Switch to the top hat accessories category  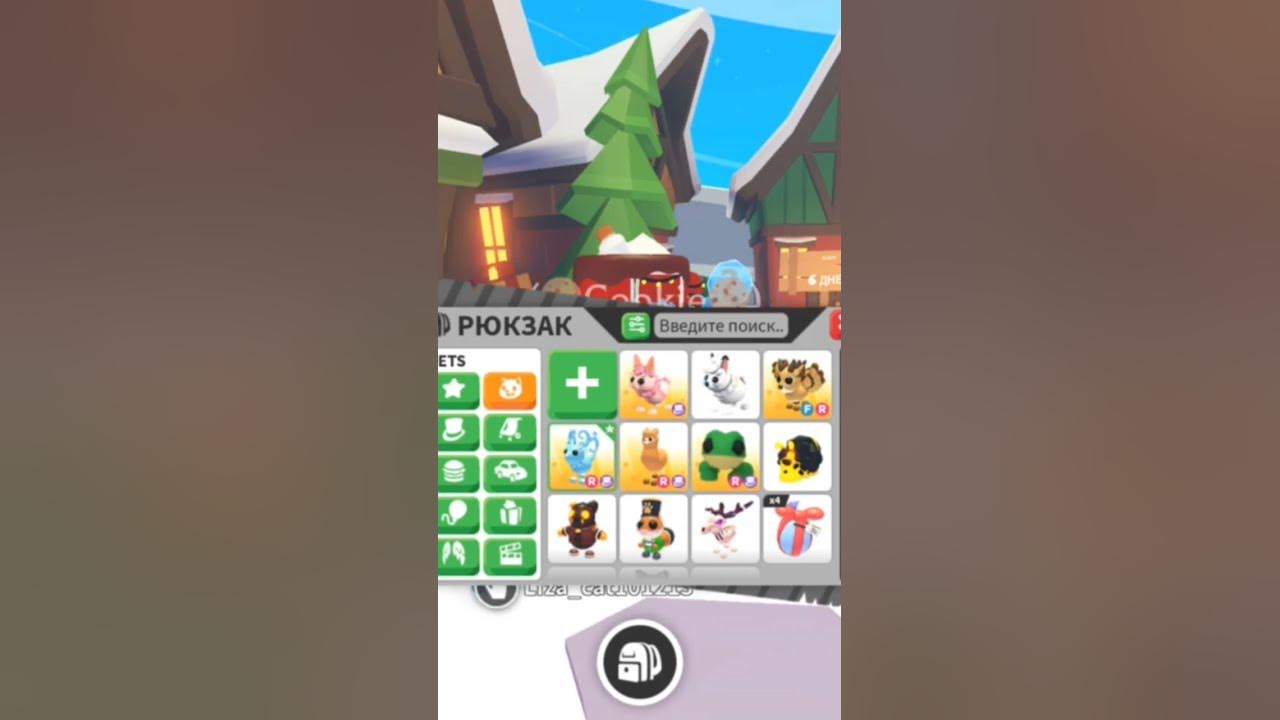[456, 432]
